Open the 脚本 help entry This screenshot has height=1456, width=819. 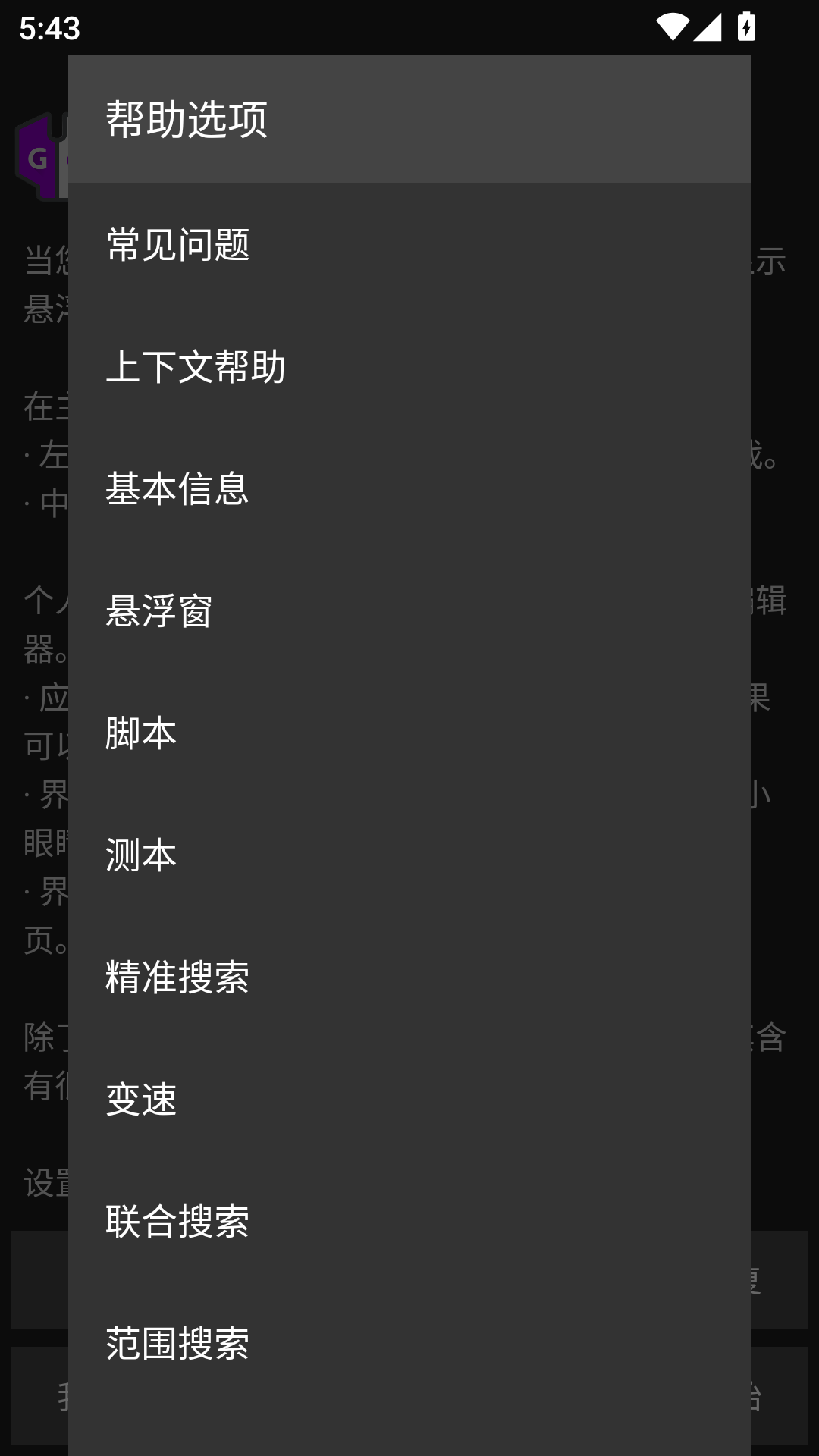pyautogui.click(x=409, y=733)
